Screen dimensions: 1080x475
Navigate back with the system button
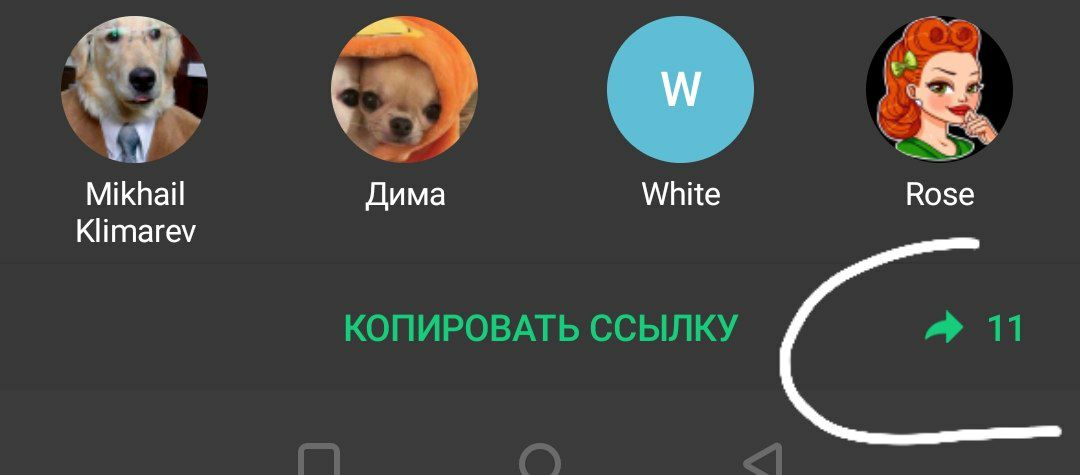[x=763, y=462]
